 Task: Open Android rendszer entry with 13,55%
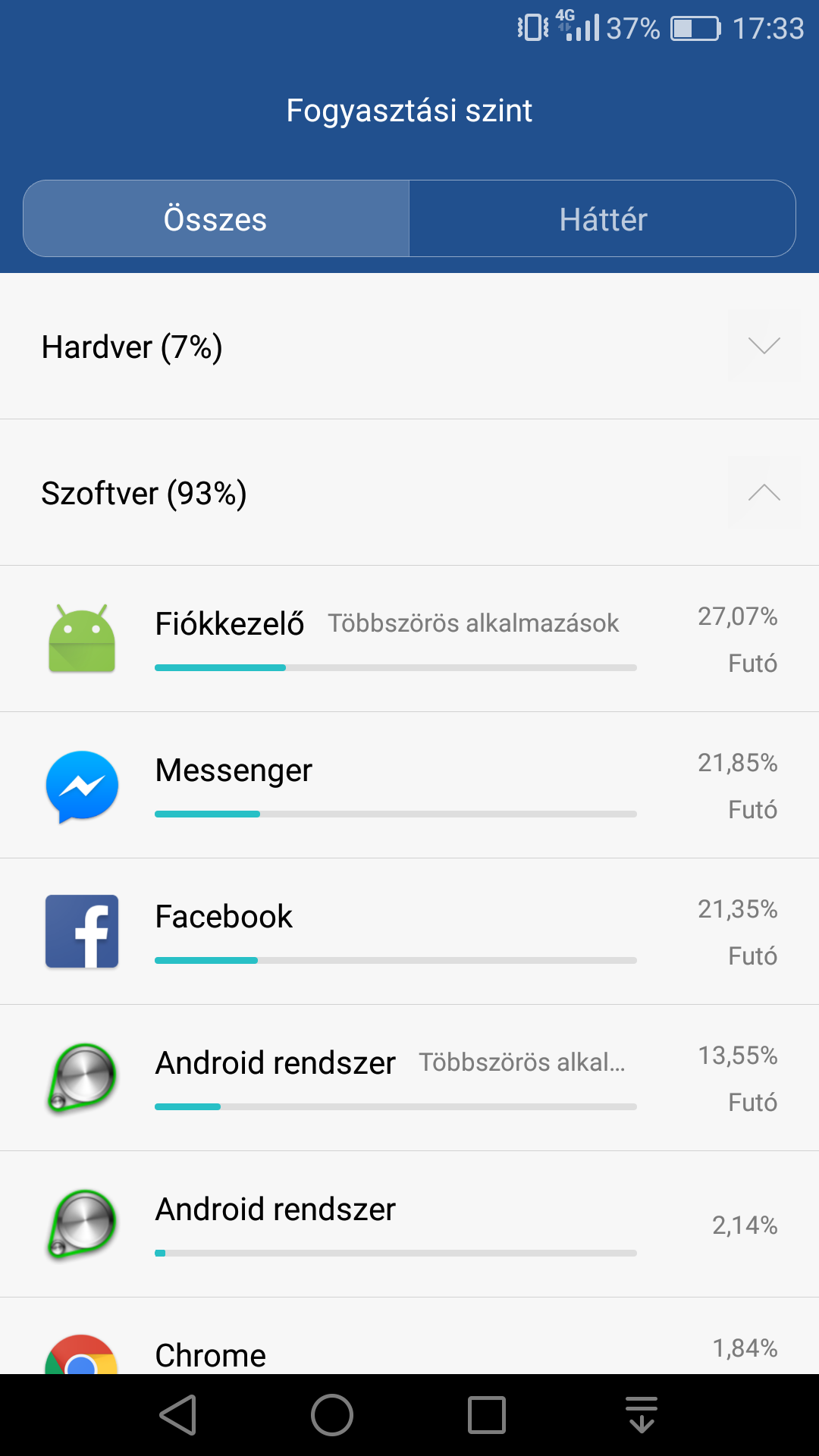[409, 1078]
